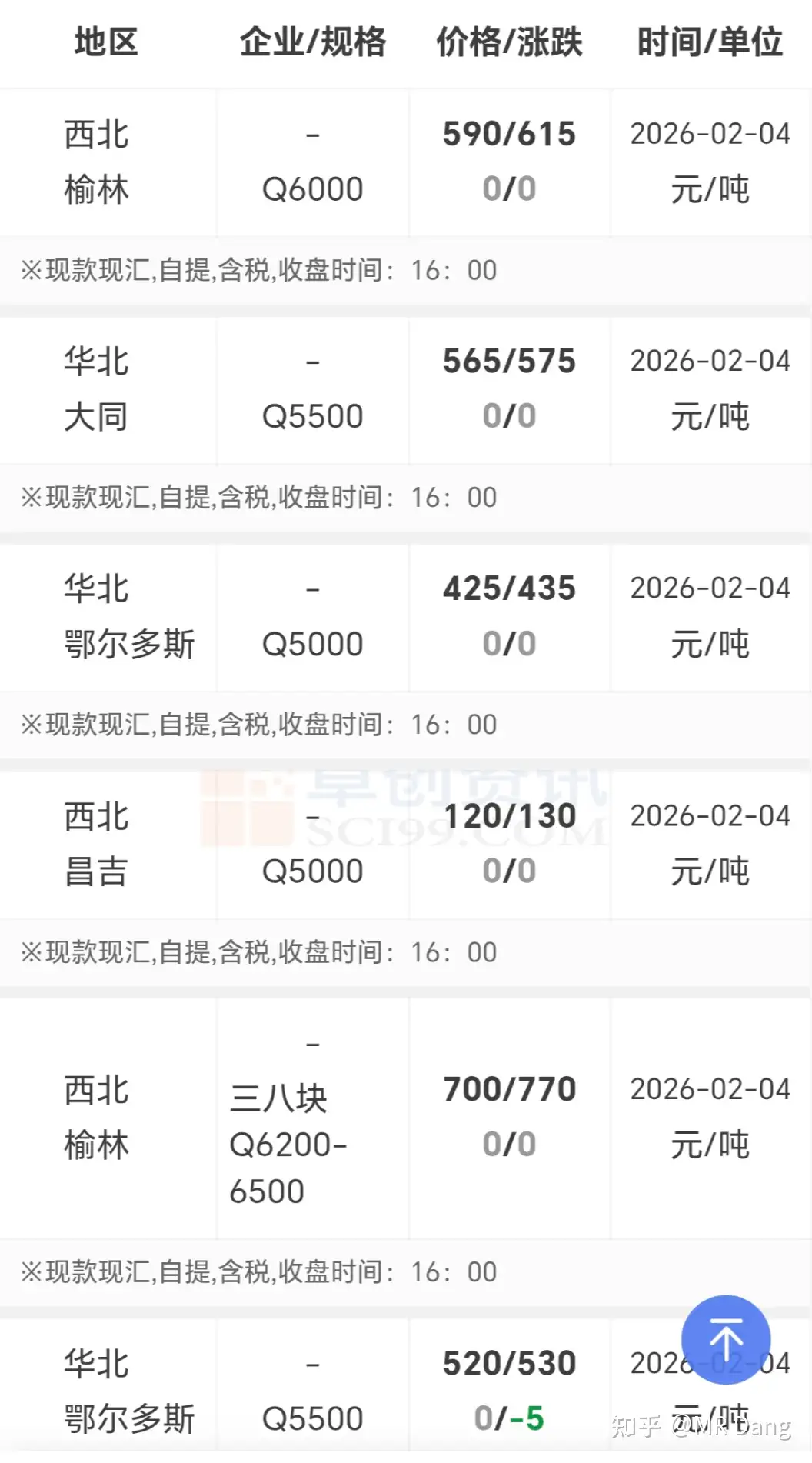Viewport: 812px width, 1463px height.
Task: Click the 565/575 price entry
Action: 510,360
